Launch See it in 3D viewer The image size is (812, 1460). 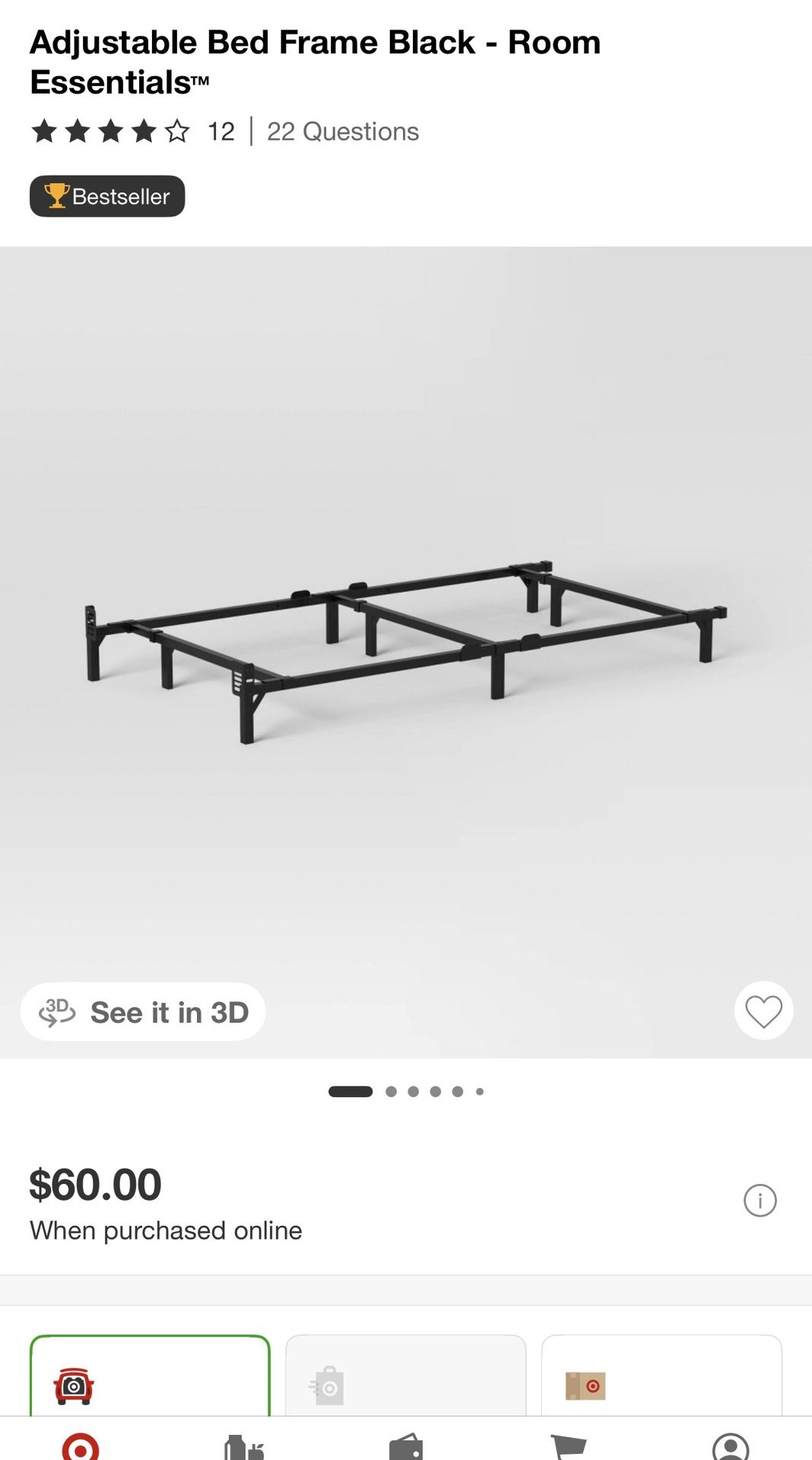[144, 1011]
